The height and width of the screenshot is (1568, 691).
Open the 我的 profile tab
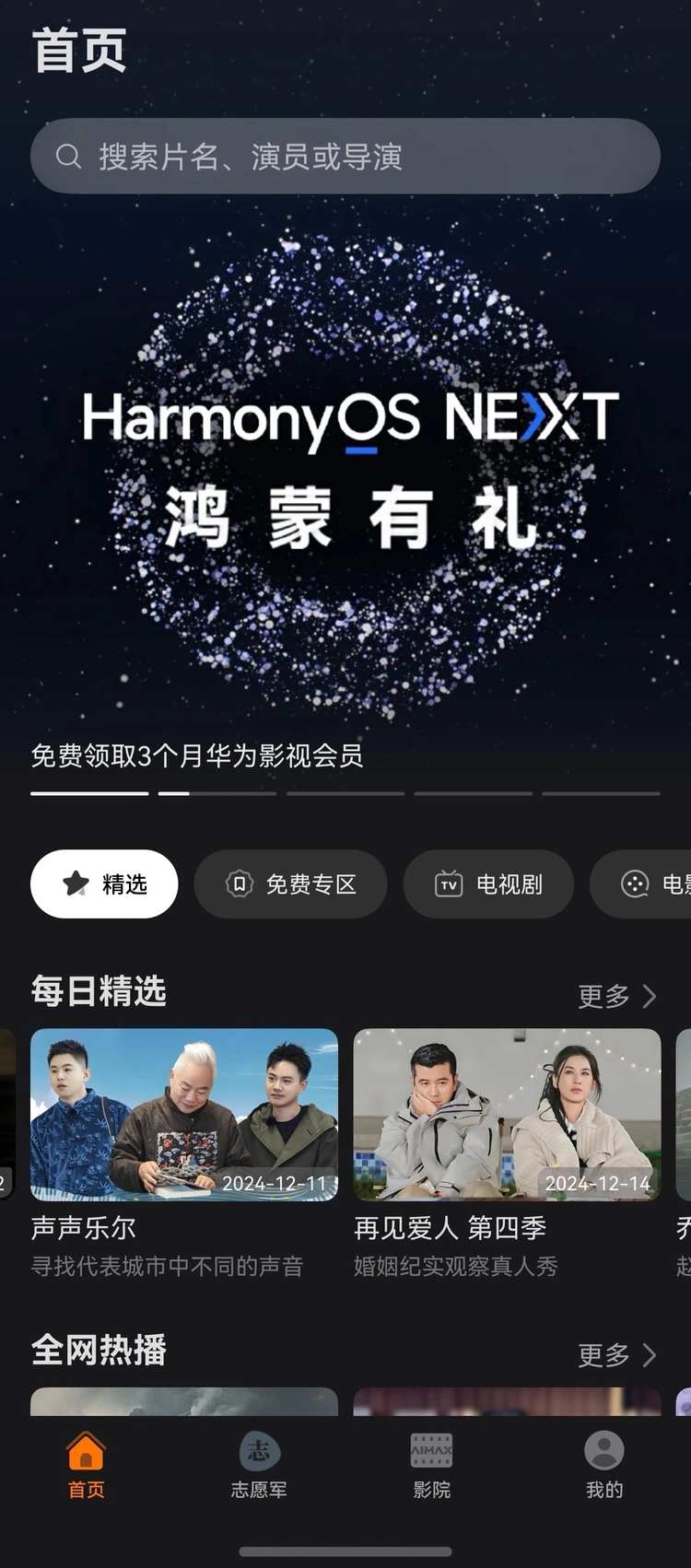(x=604, y=1465)
